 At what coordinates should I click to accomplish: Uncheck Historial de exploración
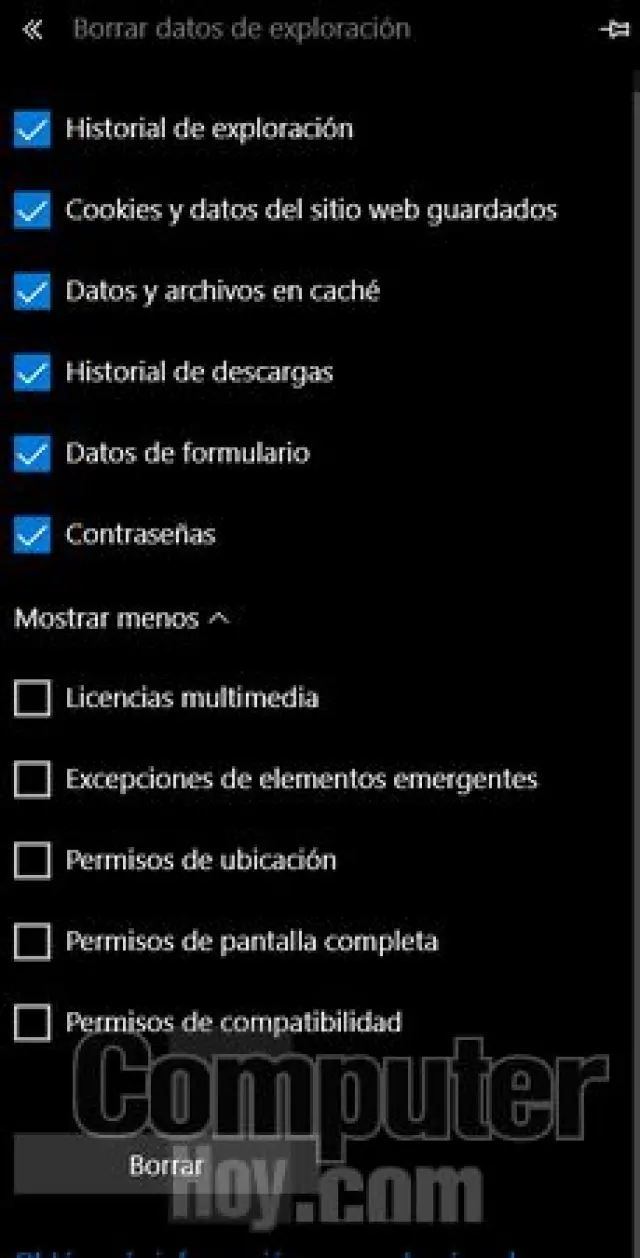point(32,129)
